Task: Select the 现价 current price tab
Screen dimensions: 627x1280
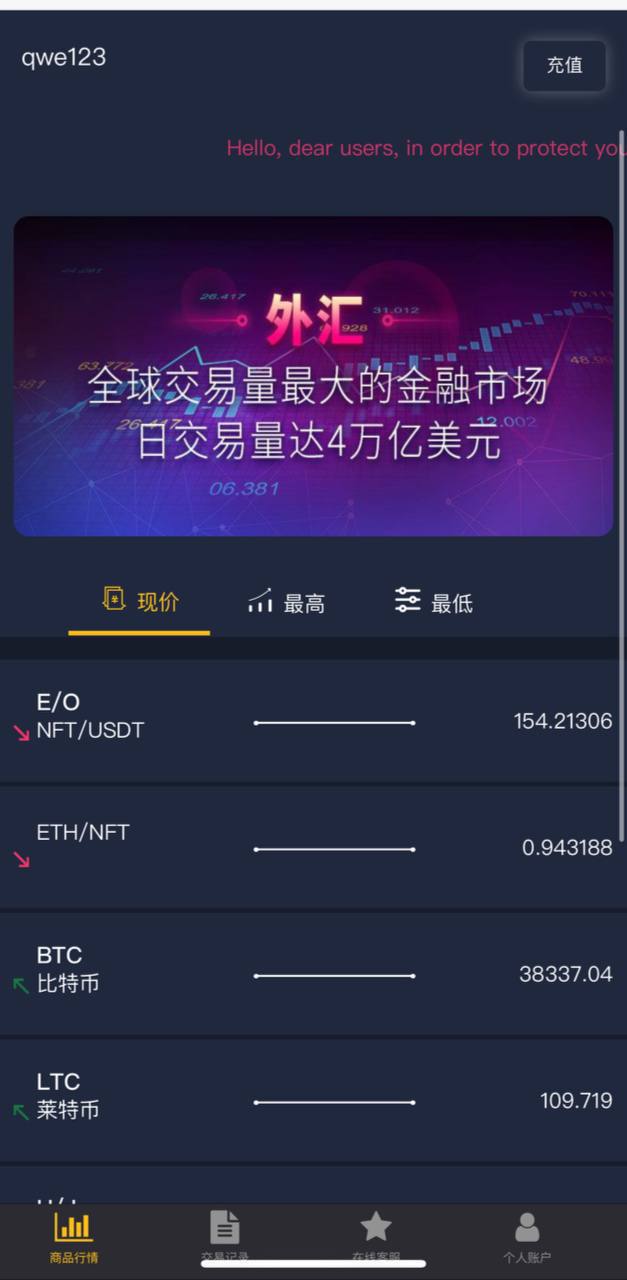Action: (x=140, y=602)
